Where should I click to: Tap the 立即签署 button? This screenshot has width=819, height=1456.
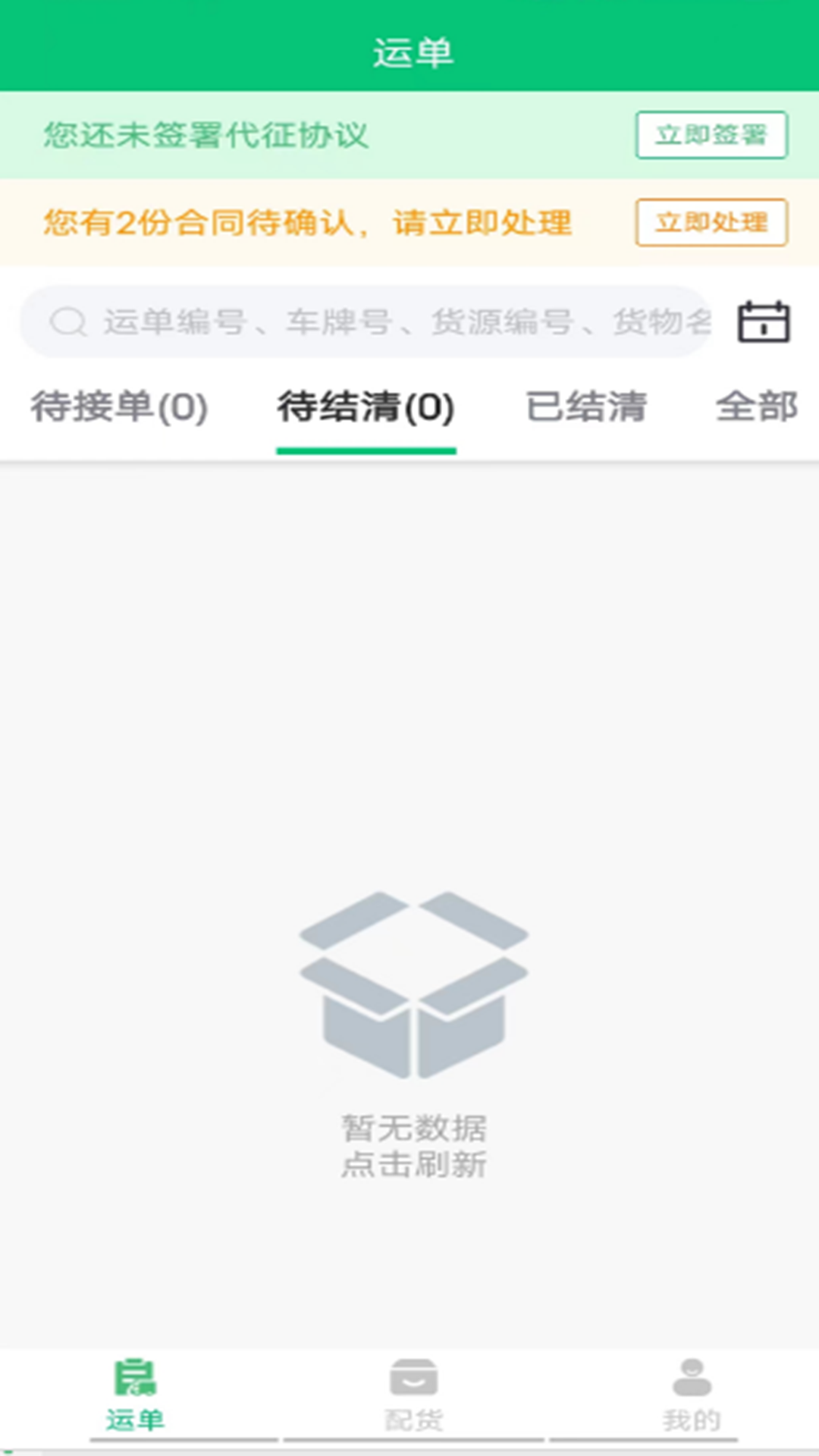pos(711,135)
